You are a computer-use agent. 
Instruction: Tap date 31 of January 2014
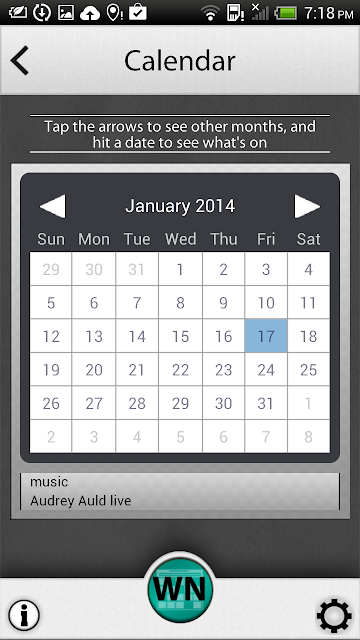[x=266, y=403]
